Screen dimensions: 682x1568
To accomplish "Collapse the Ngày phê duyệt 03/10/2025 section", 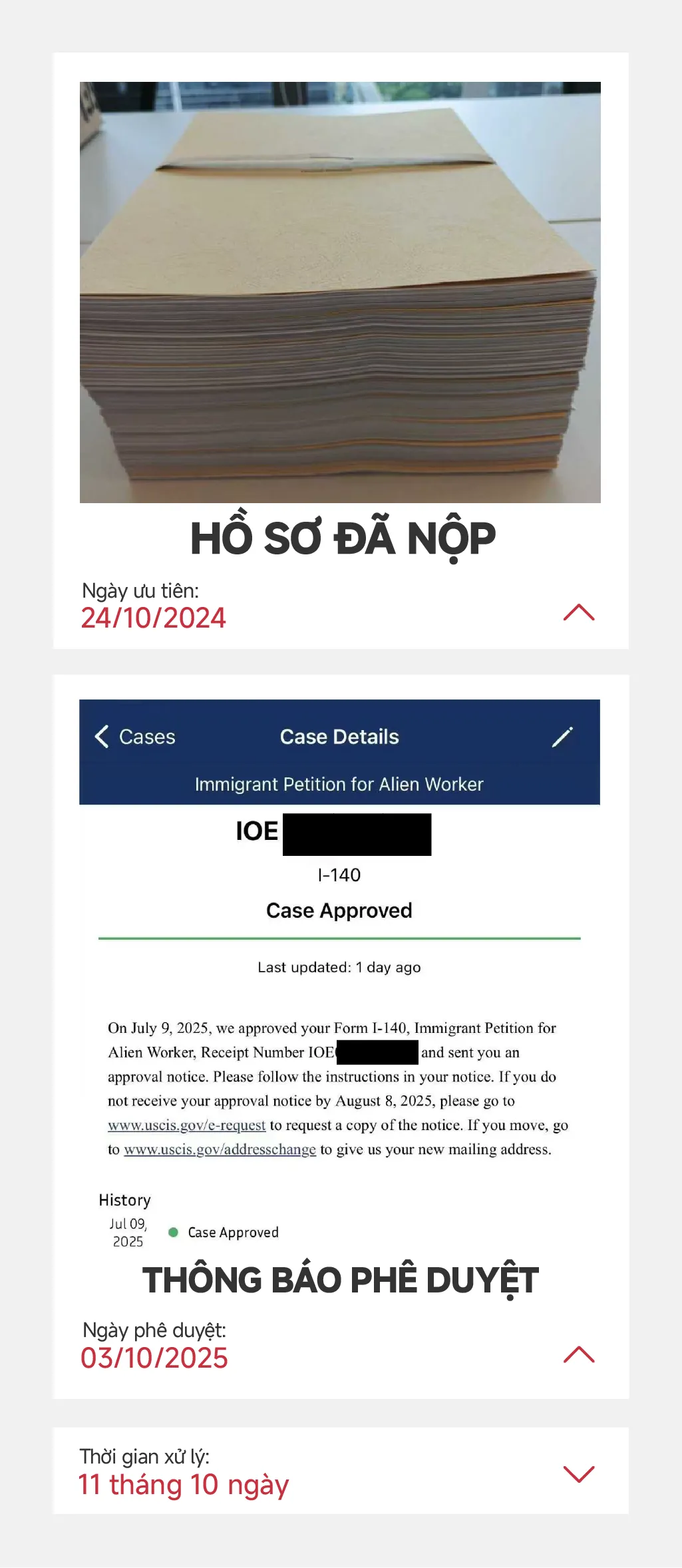I will click(578, 1354).
